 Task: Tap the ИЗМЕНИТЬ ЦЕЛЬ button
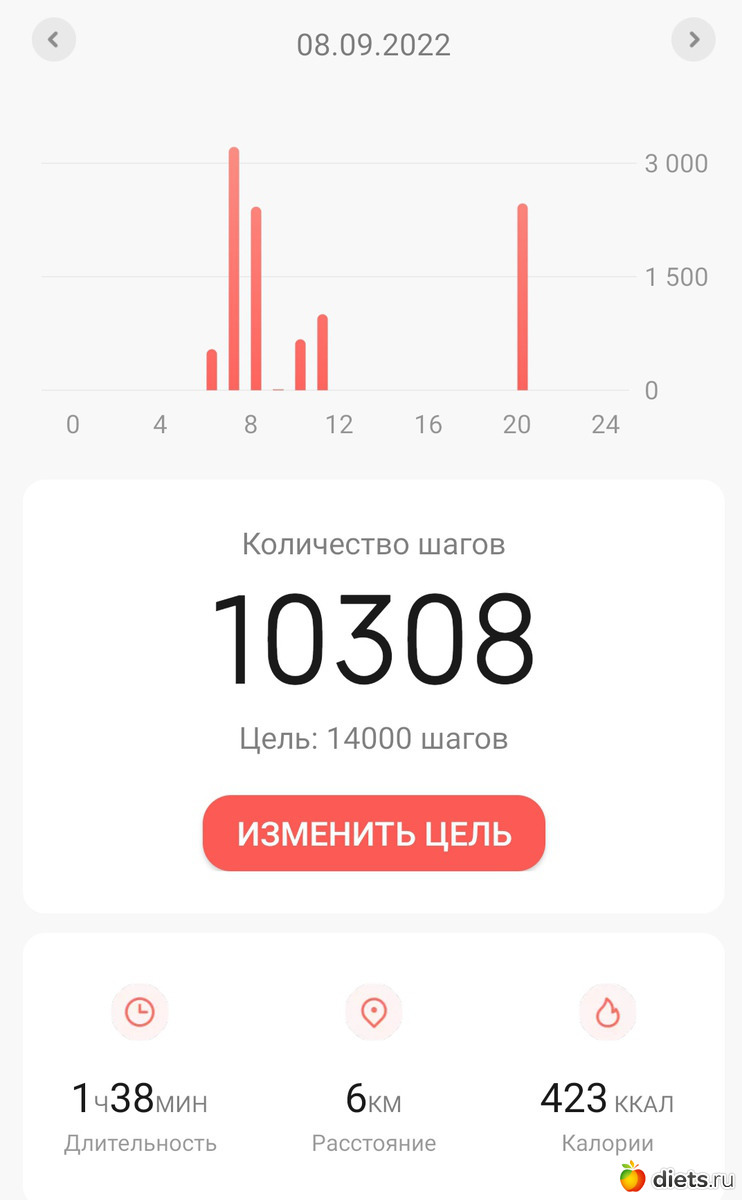pyautogui.click(x=374, y=834)
